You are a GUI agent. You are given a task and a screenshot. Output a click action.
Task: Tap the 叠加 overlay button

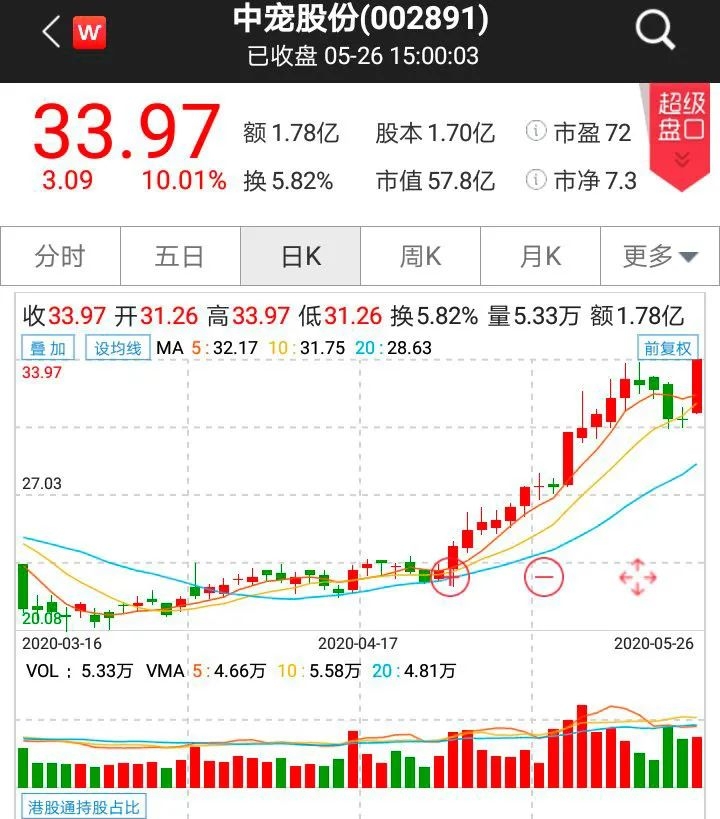(48, 348)
